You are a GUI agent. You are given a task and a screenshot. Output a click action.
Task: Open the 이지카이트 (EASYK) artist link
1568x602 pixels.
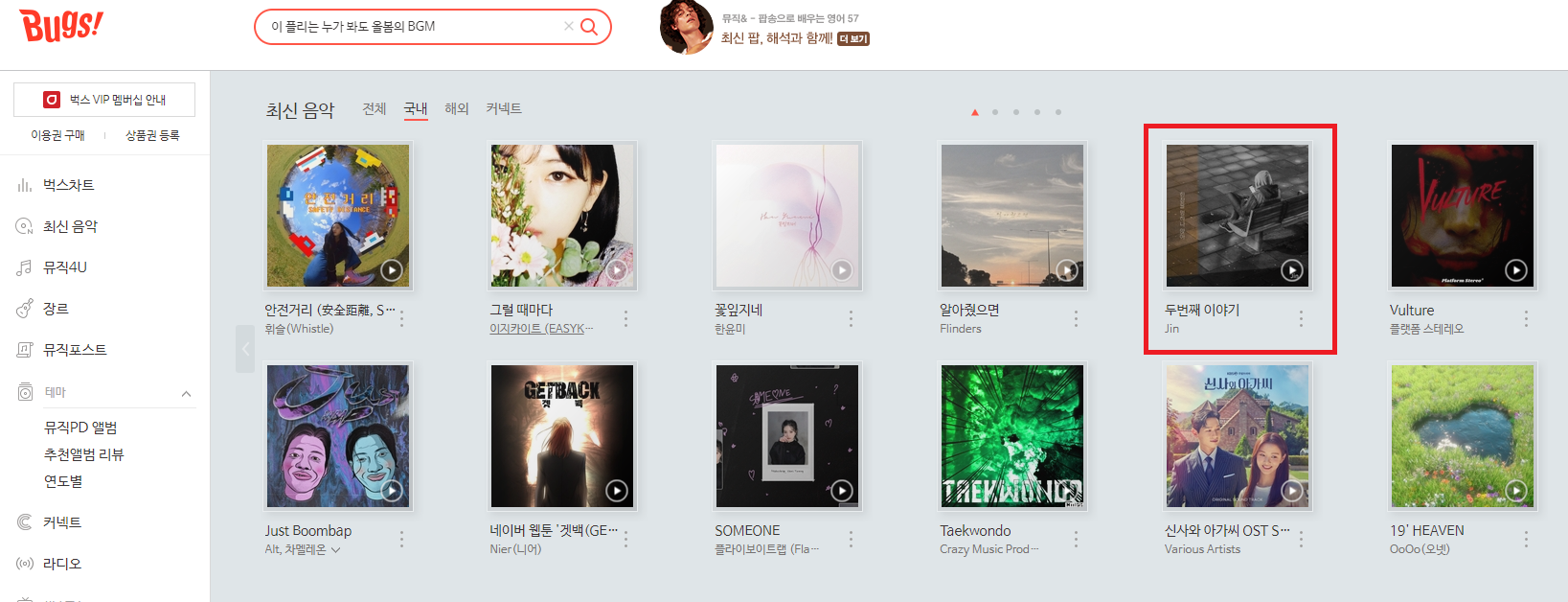pyautogui.click(x=540, y=329)
